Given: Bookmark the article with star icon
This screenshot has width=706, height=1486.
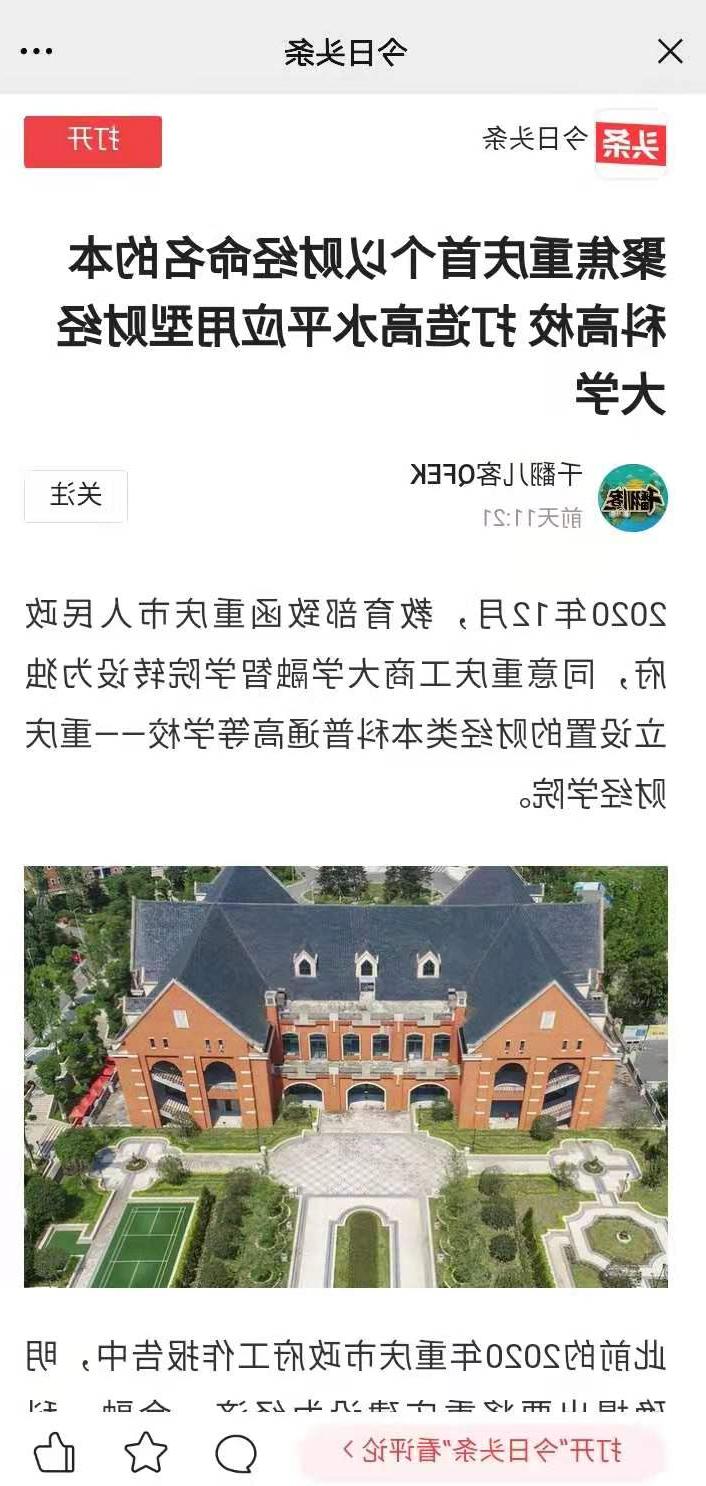Looking at the screenshot, I should click(145, 1452).
